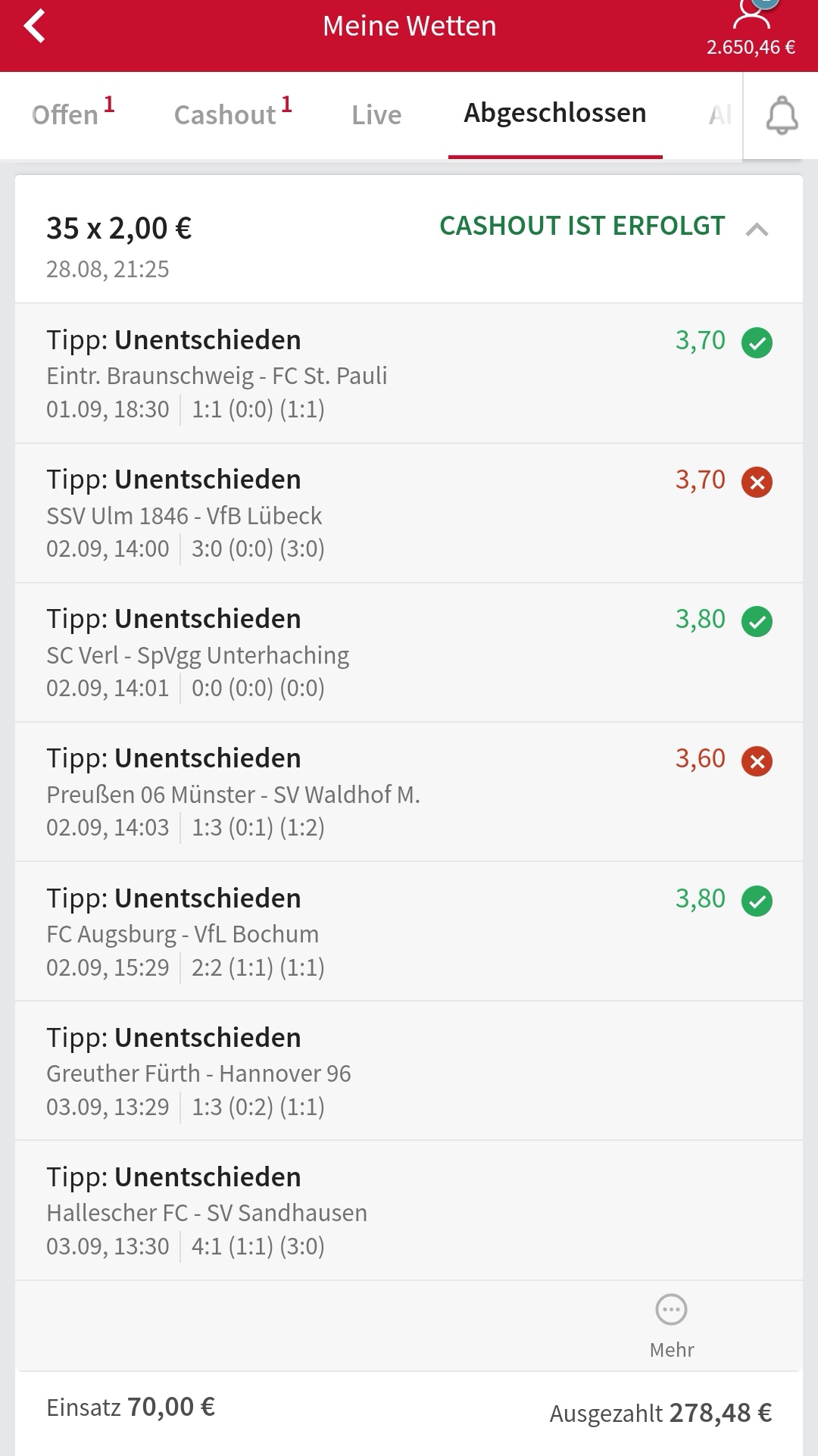Go back from Meine Wetten
This screenshot has height=1456, width=818.
click(x=35, y=27)
